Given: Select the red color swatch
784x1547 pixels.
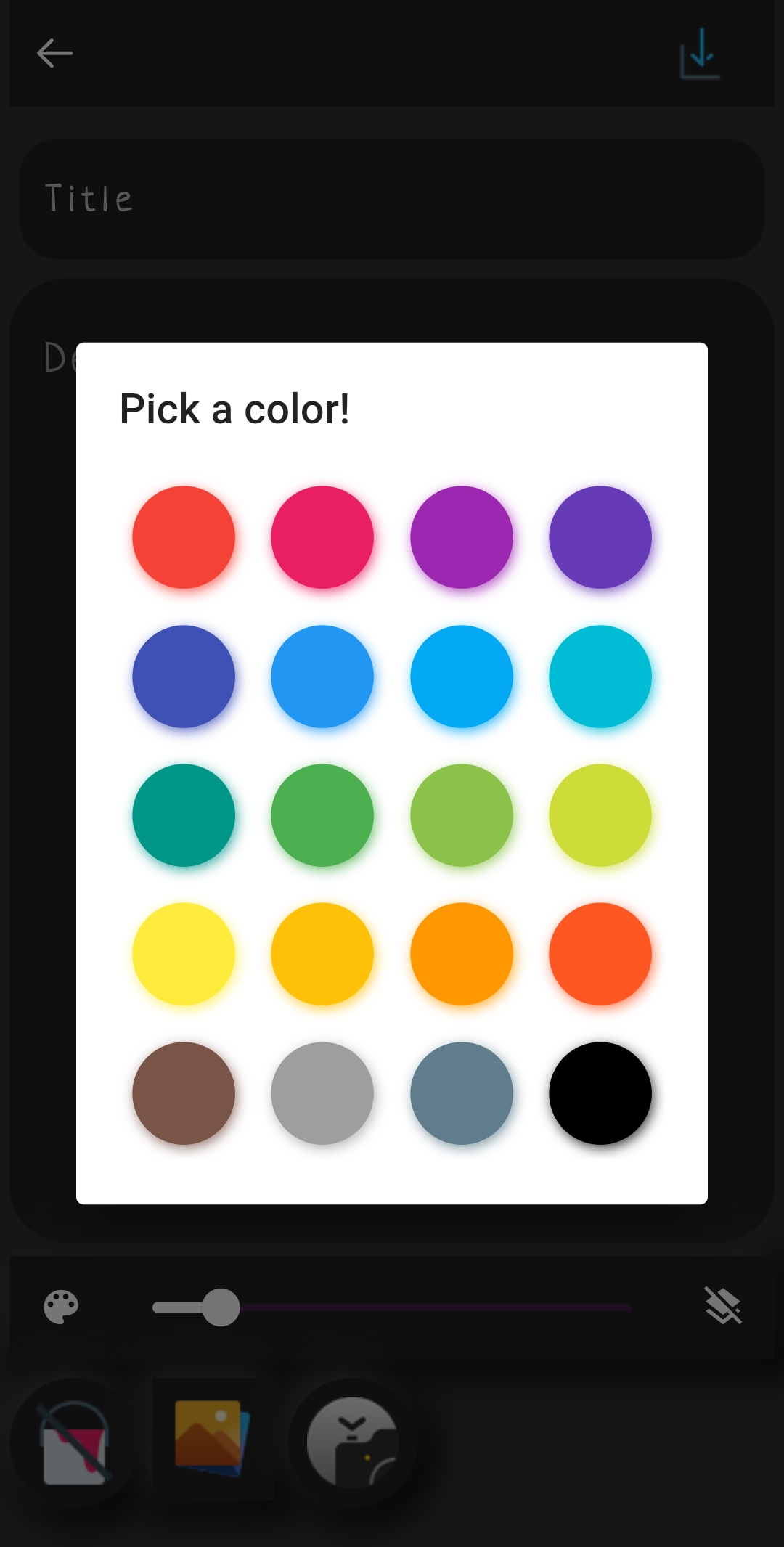Looking at the screenshot, I should pyautogui.click(x=184, y=537).
